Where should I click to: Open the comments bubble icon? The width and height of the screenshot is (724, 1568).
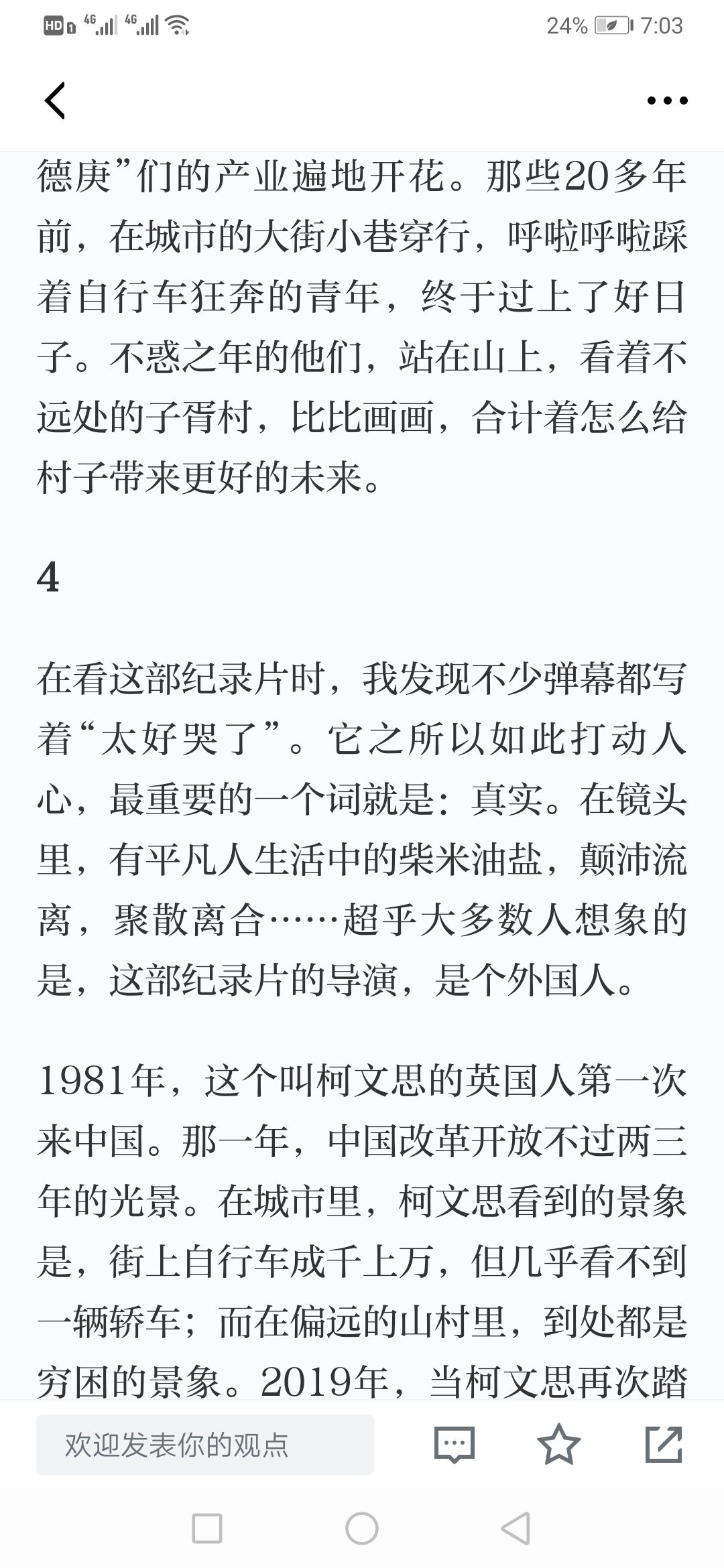pos(455,1444)
